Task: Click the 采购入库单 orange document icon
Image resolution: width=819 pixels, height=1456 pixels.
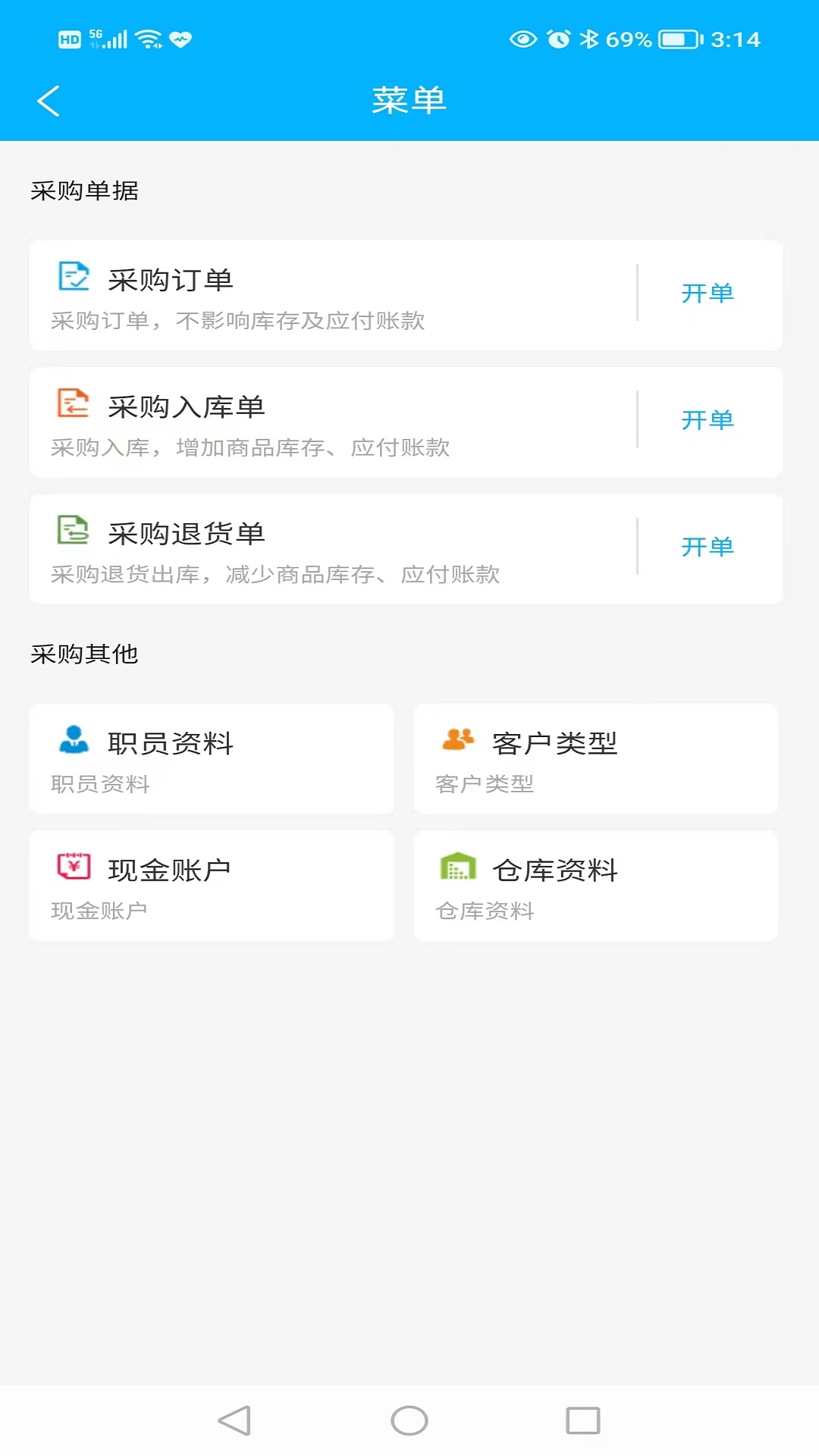Action: tap(74, 405)
